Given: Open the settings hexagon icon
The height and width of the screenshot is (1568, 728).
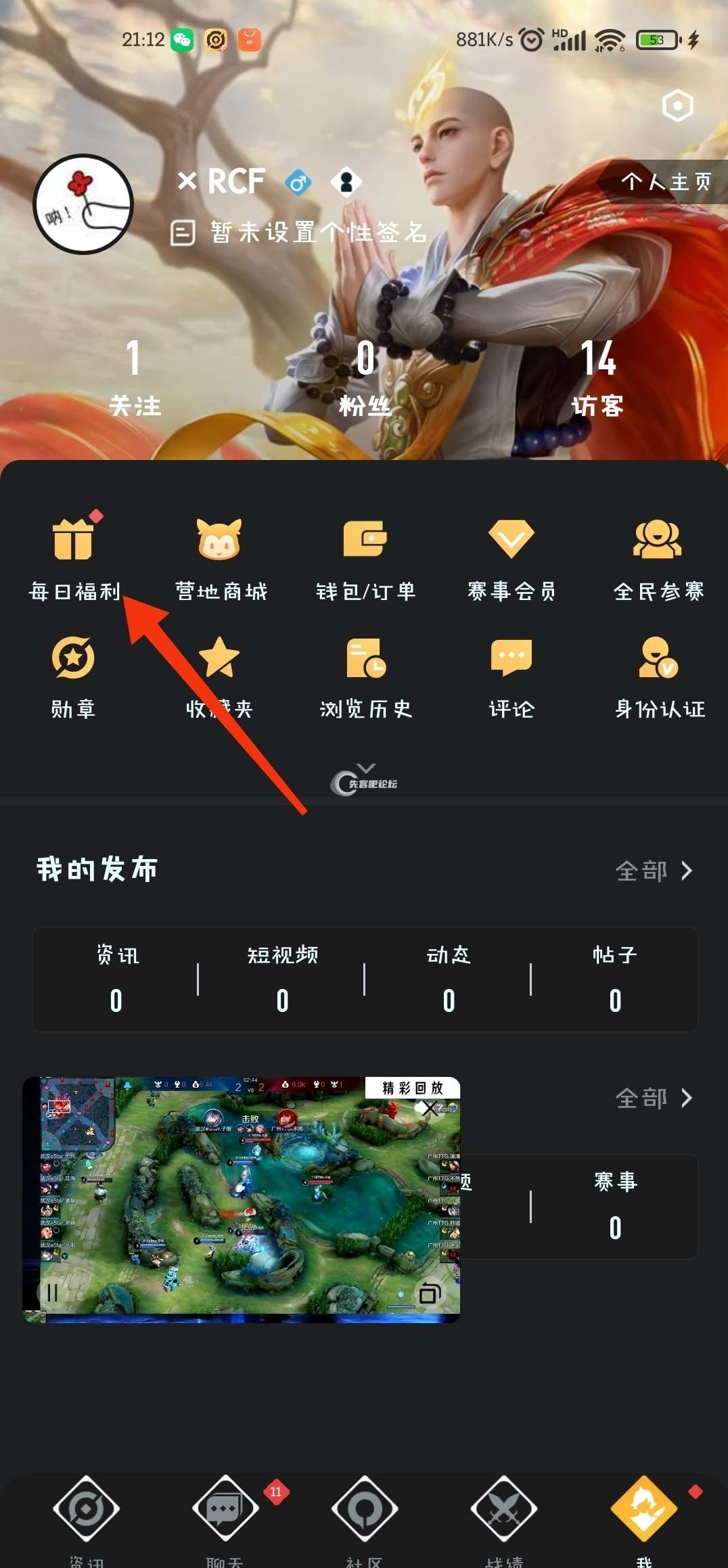Looking at the screenshot, I should 677,106.
